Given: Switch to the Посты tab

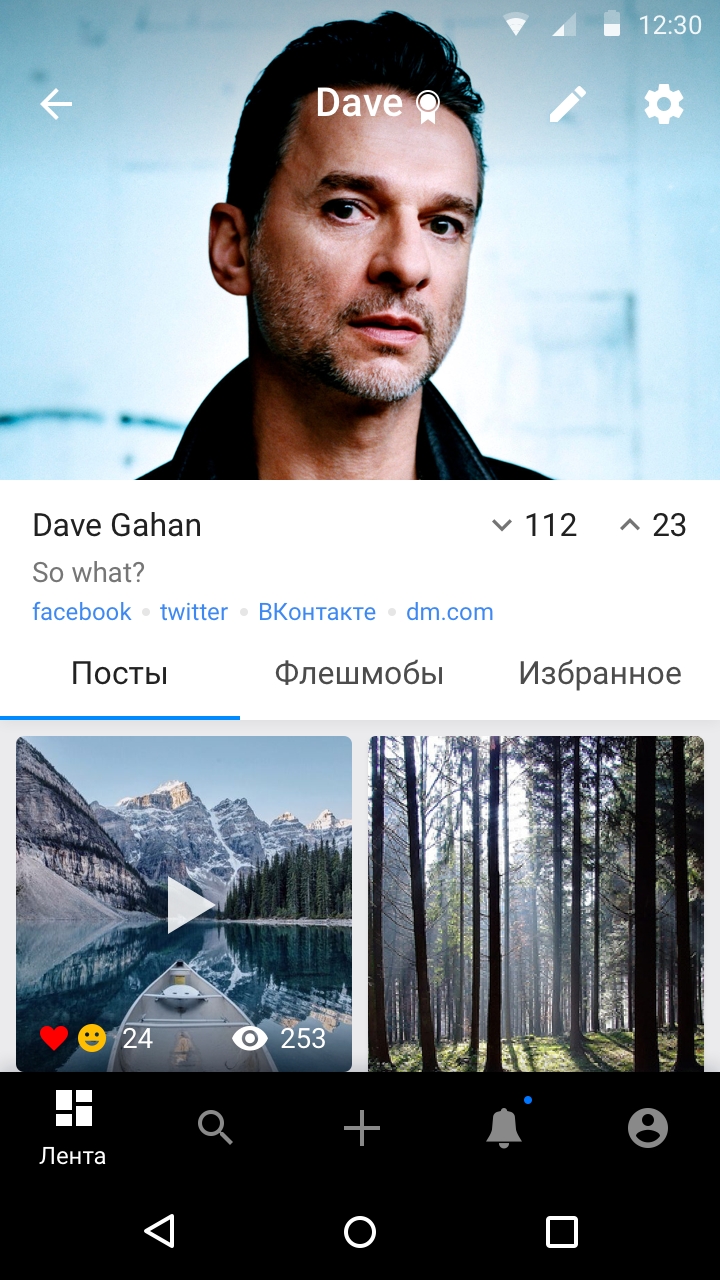Looking at the screenshot, I should [x=119, y=674].
